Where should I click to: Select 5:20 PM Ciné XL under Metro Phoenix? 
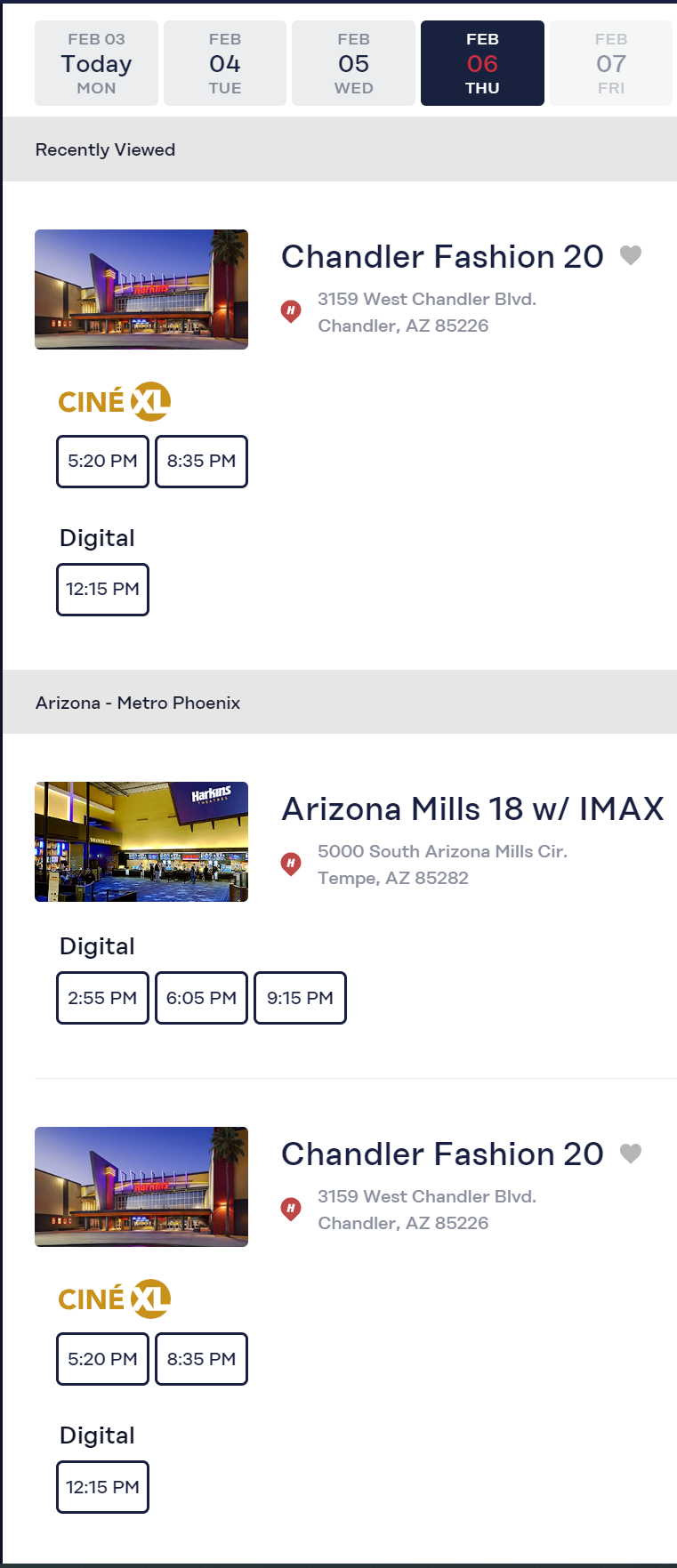coord(102,1359)
